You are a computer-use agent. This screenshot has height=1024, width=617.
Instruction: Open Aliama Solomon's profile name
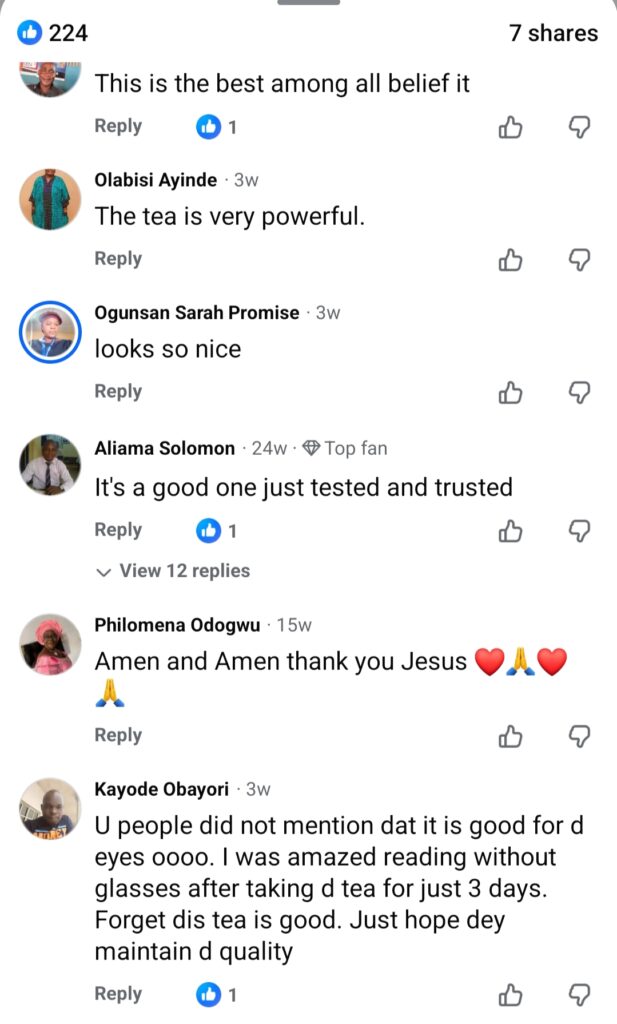[x=165, y=448]
